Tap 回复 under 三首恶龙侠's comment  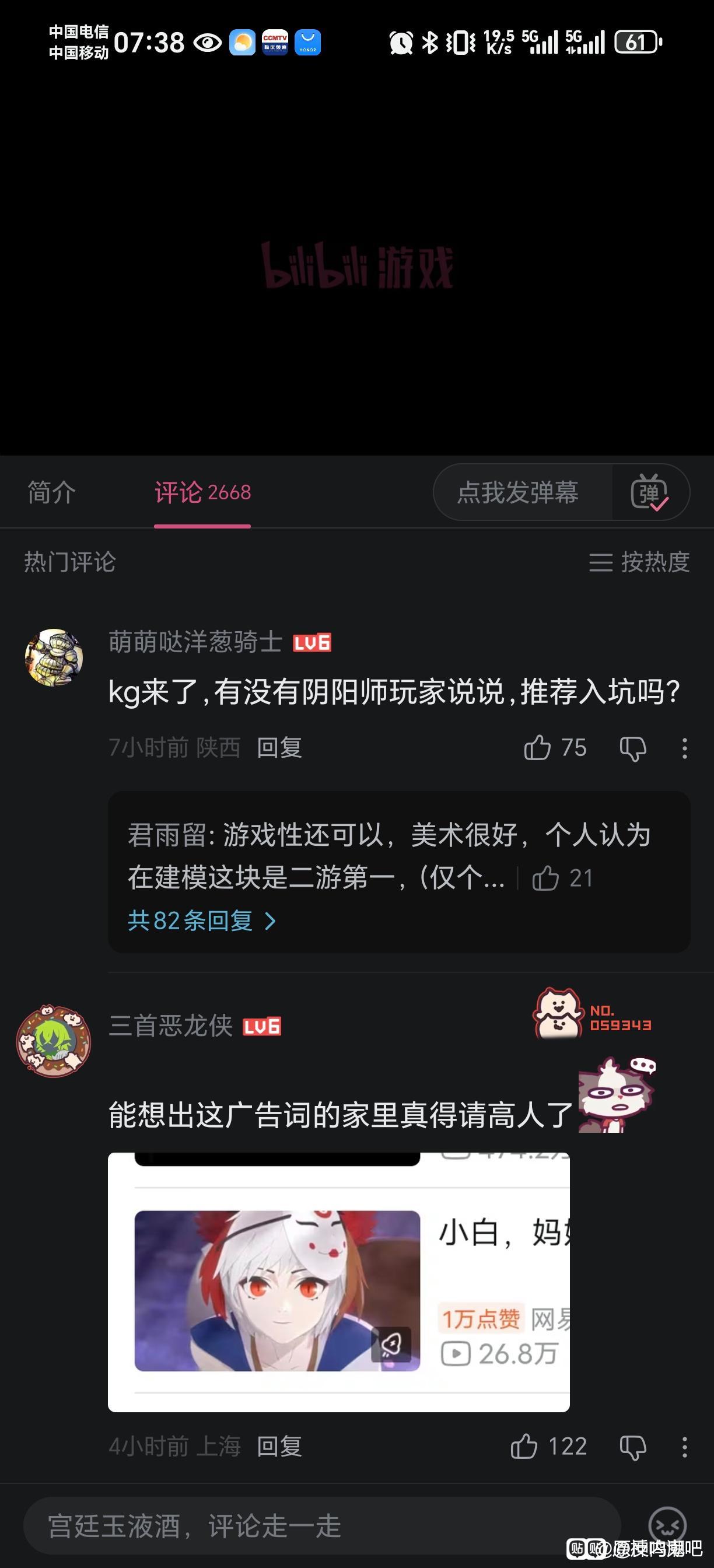[x=279, y=1446]
